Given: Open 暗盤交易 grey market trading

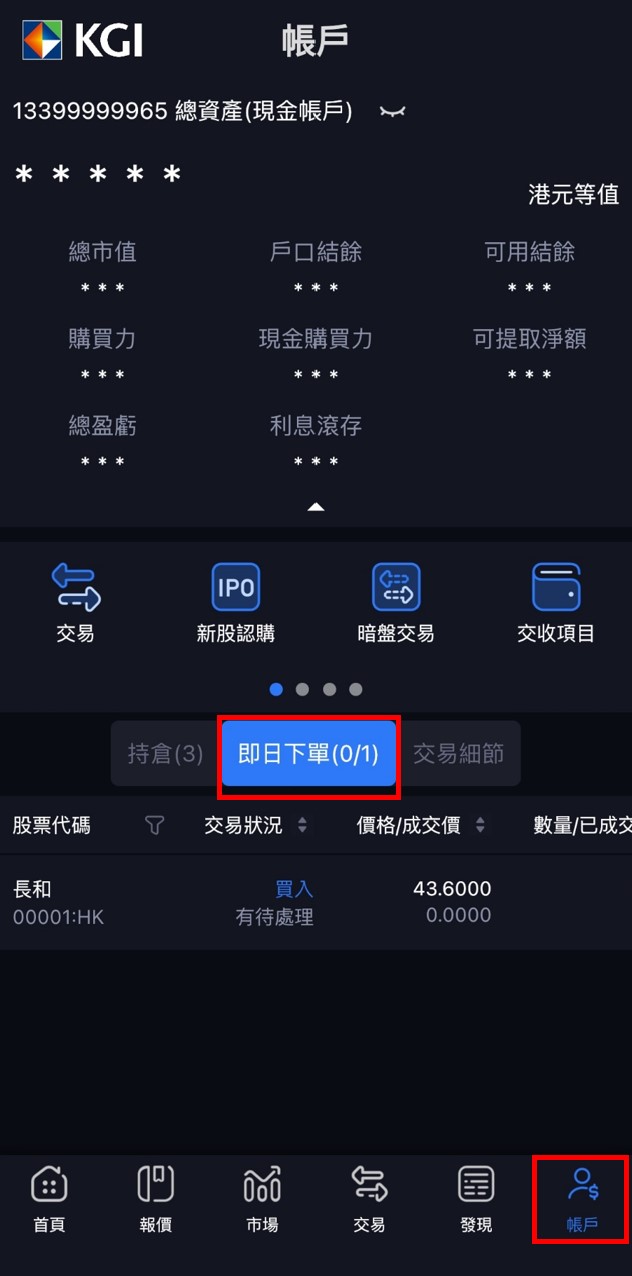Looking at the screenshot, I should pyautogui.click(x=396, y=602).
